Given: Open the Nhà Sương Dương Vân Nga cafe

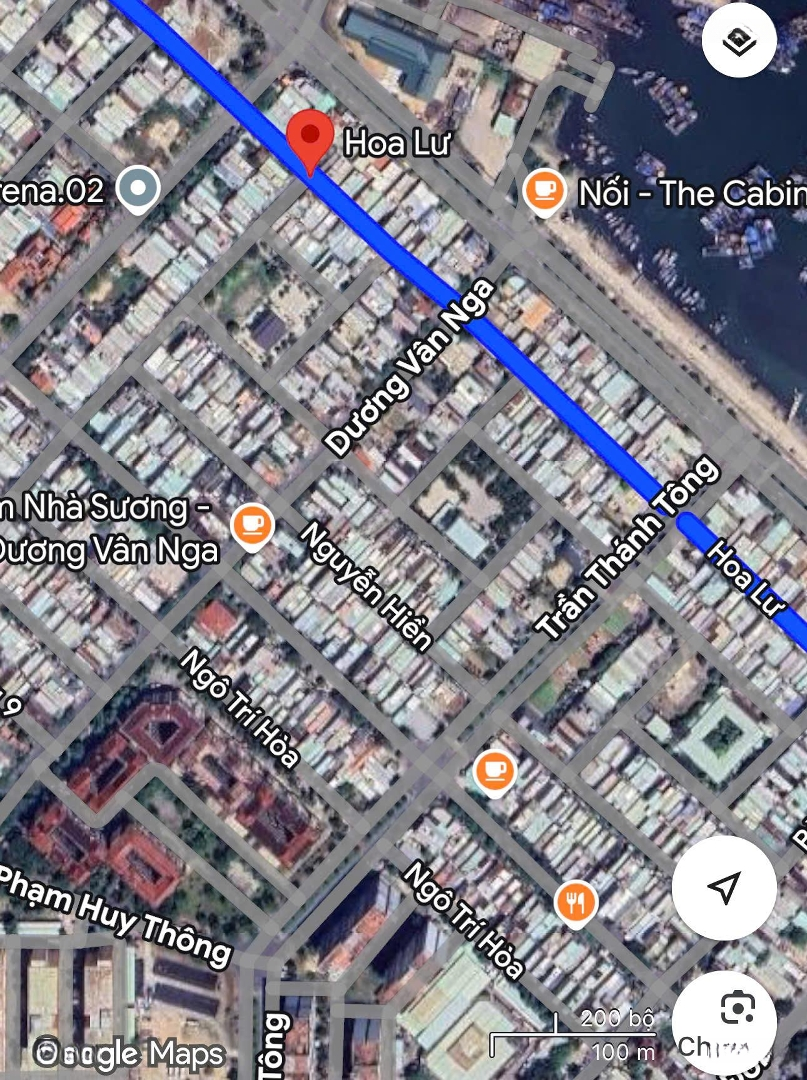Looking at the screenshot, I should pyautogui.click(x=251, y=524).
